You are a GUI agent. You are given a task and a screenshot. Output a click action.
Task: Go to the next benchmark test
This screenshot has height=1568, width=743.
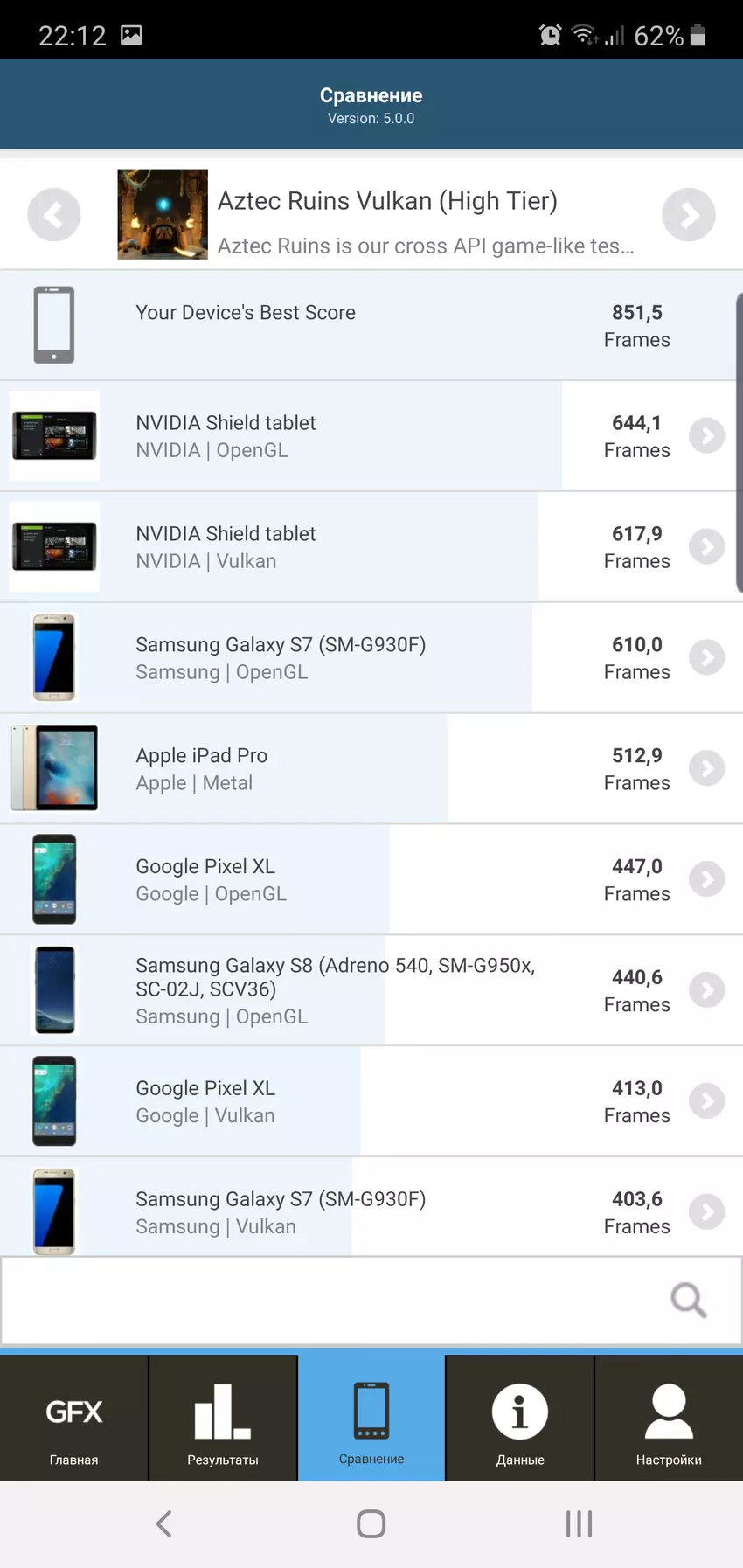(689, 214)
